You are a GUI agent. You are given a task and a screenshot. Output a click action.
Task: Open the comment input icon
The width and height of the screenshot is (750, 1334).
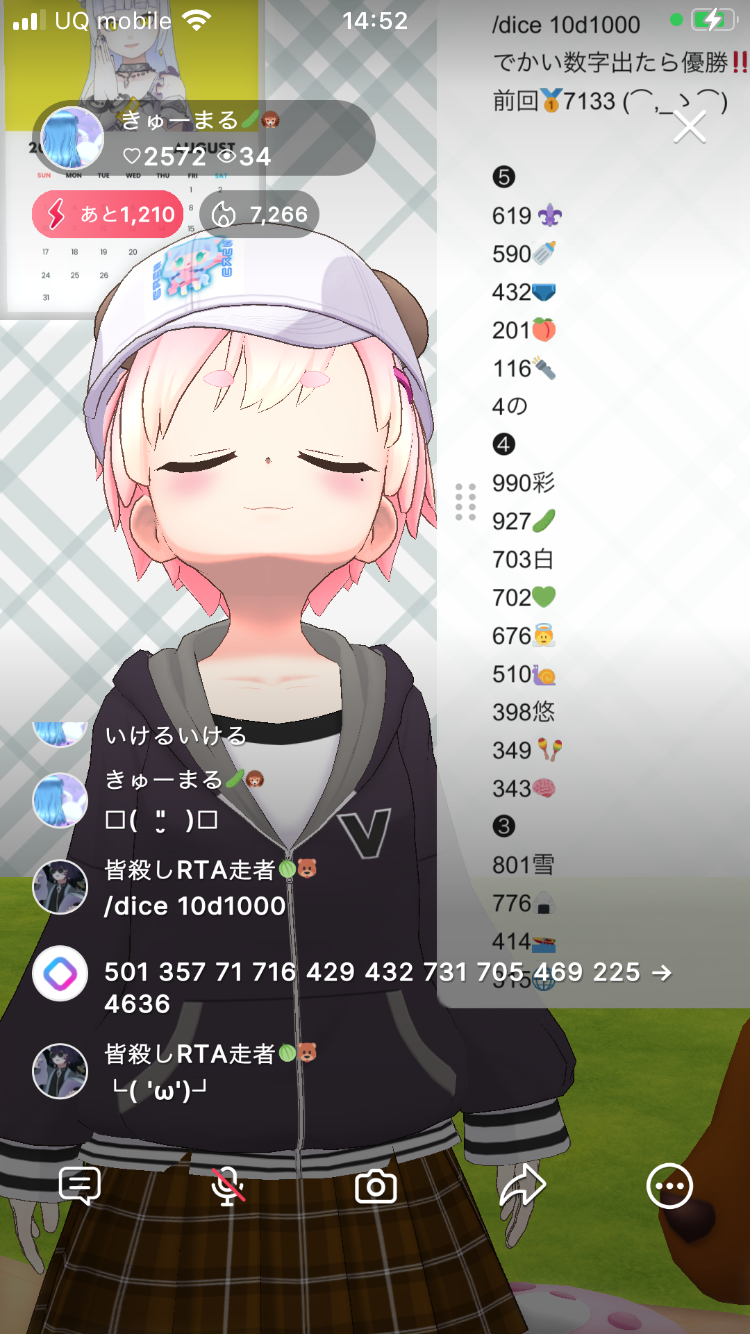80,1186
